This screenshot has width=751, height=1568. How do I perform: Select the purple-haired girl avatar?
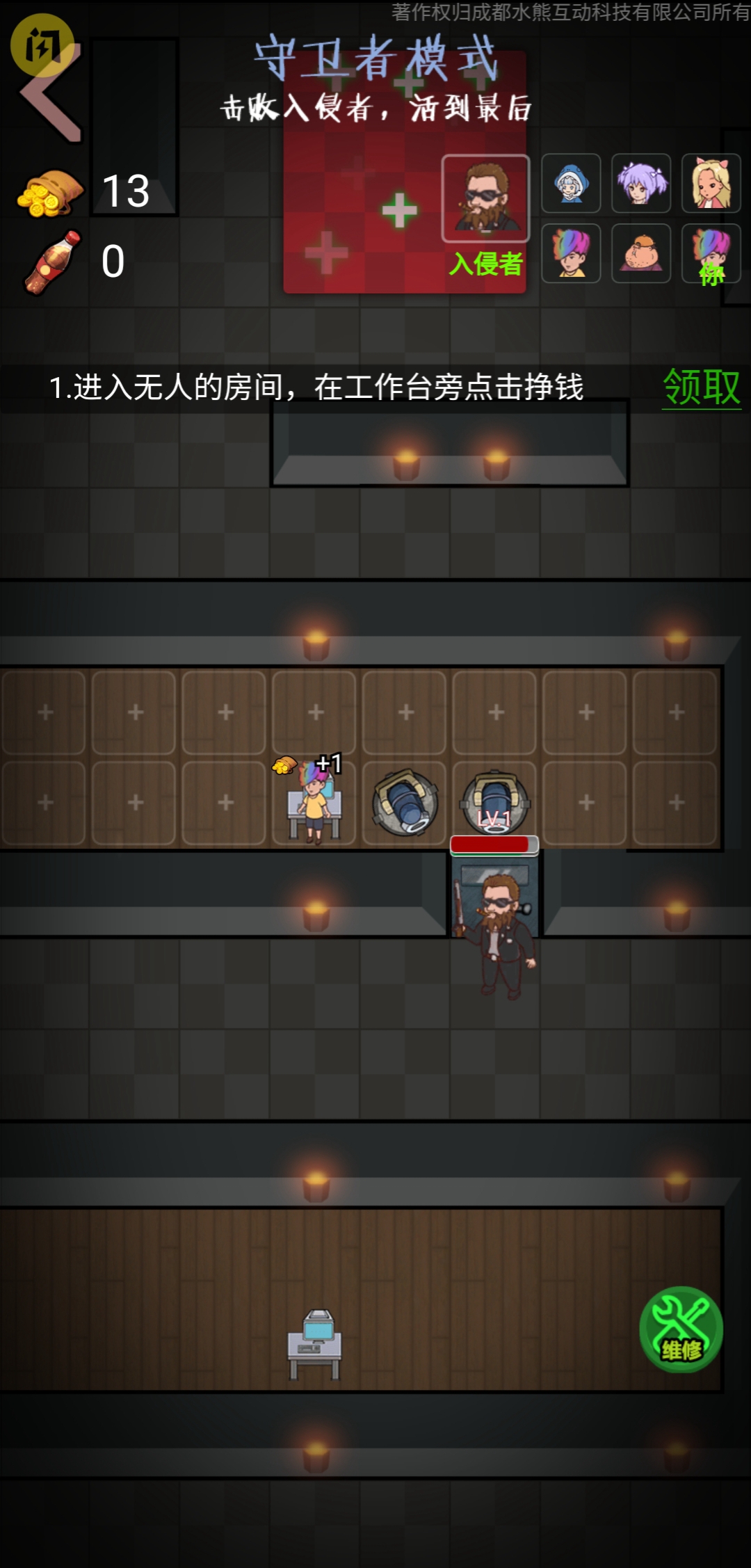(640, 184)
